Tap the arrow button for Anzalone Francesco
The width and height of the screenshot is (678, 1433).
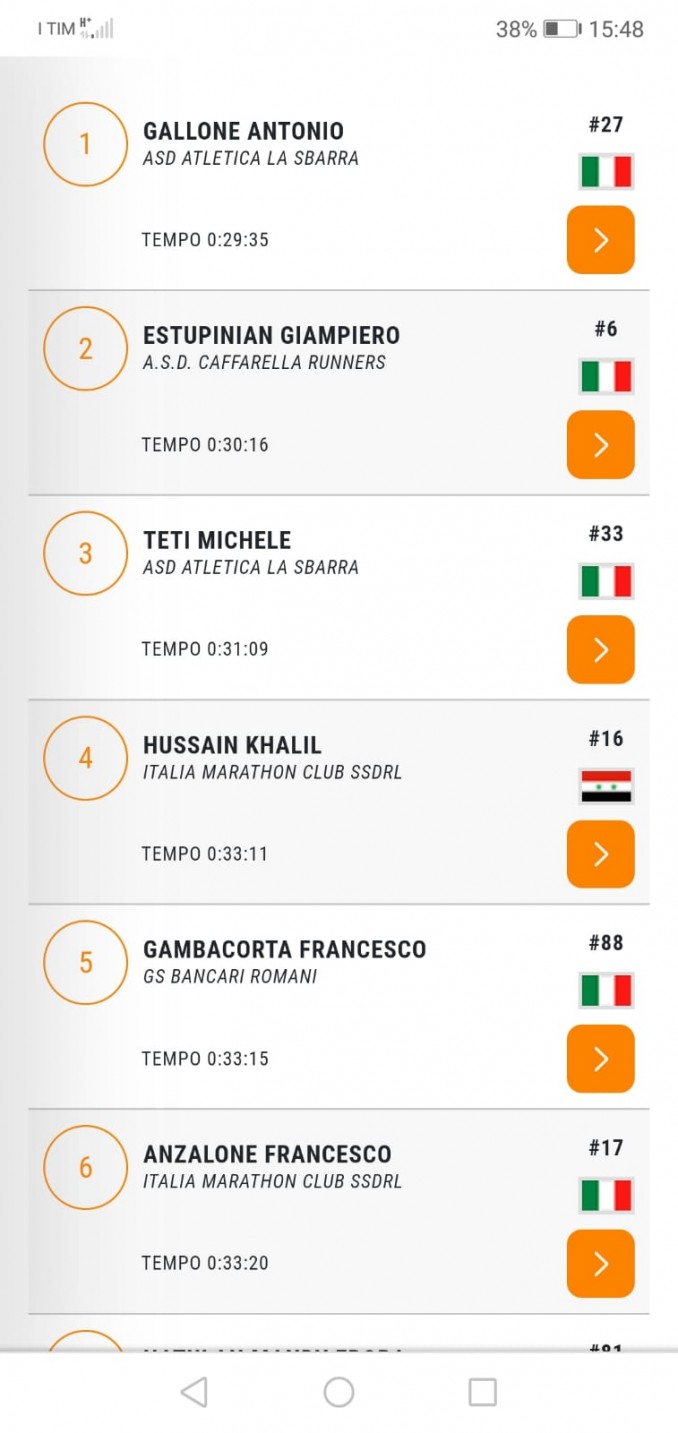(x=600, y=1264)
